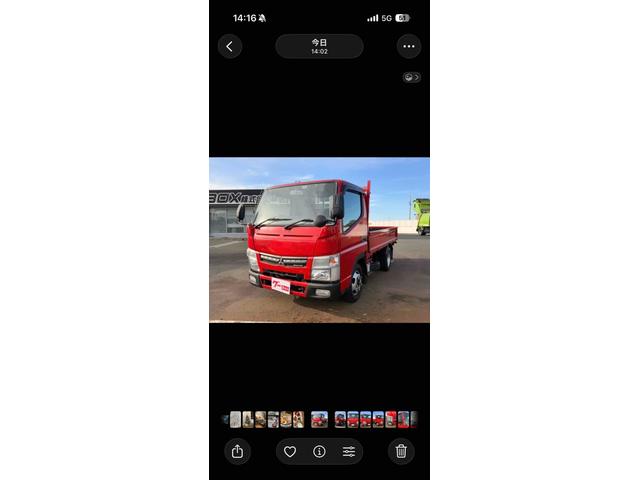
Task: Show photo info details
Action: 319,452
